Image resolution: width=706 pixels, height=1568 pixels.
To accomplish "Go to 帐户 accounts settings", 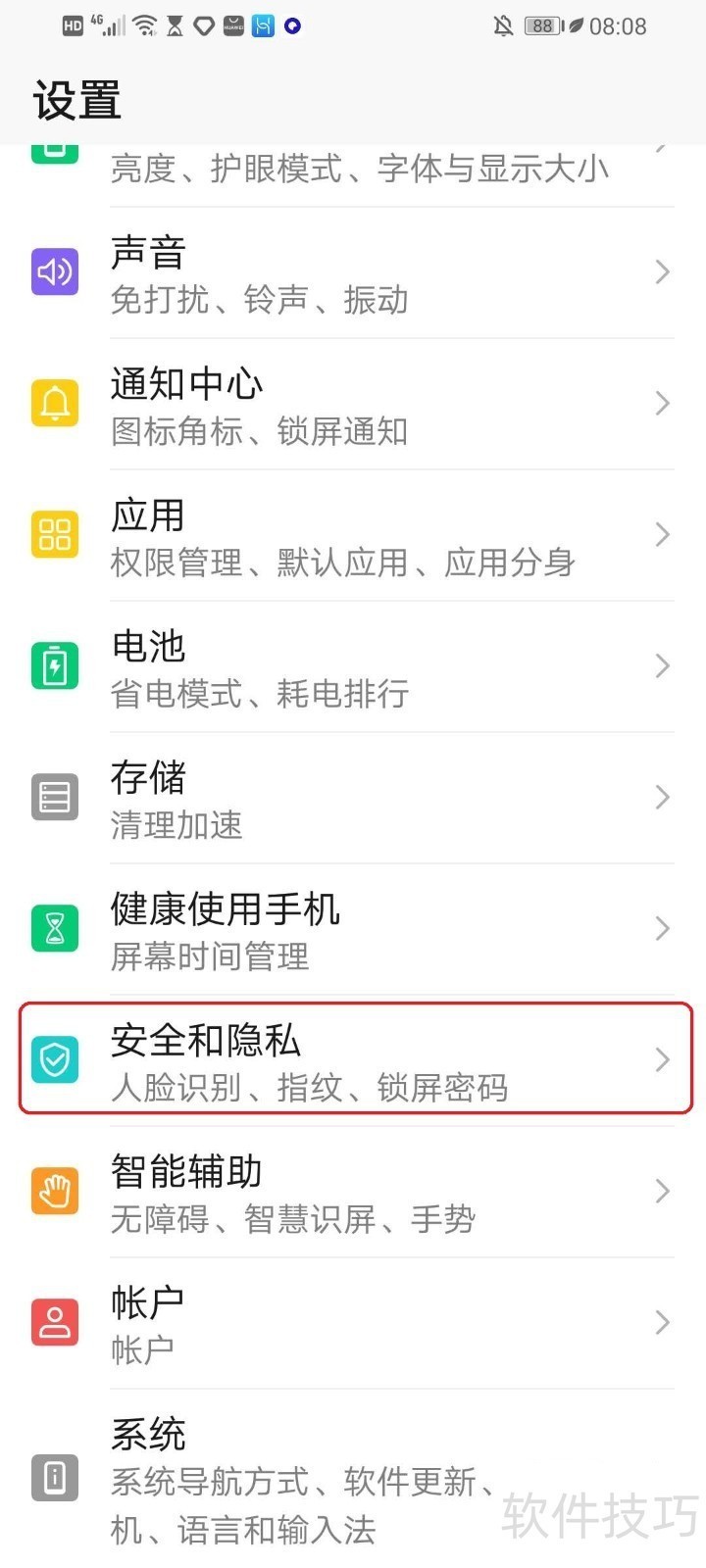I will click(x=353, y=1324).
